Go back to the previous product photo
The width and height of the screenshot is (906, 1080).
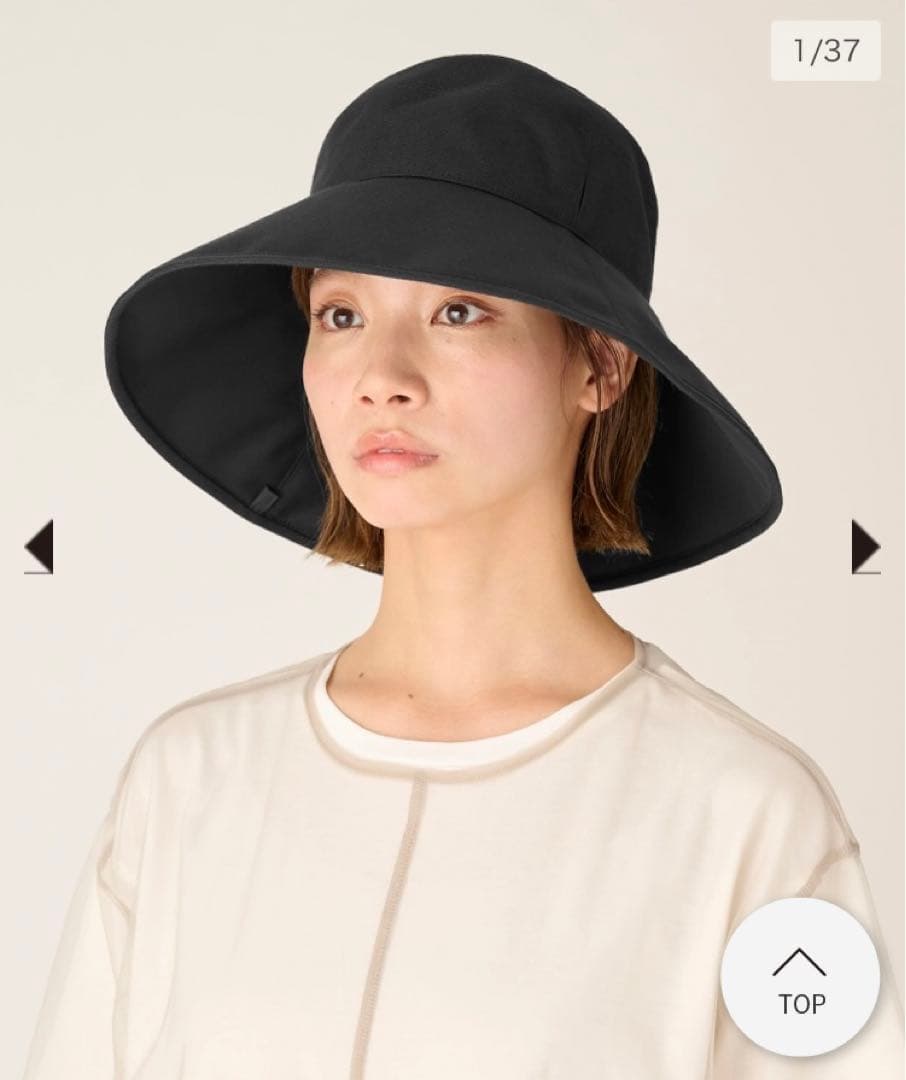[x=39, y=547]
